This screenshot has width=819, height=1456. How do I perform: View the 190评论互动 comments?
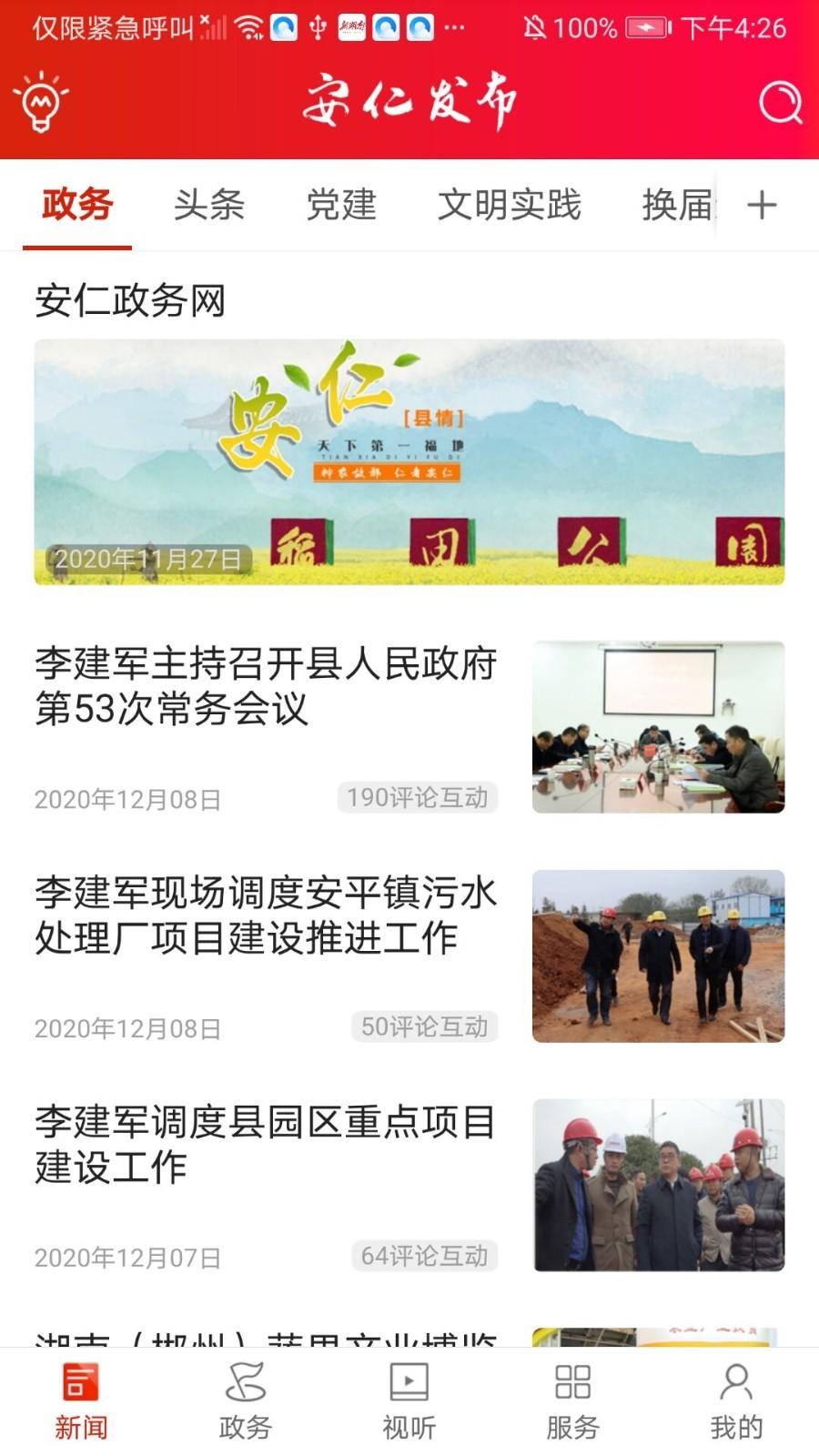pos(418,798)
